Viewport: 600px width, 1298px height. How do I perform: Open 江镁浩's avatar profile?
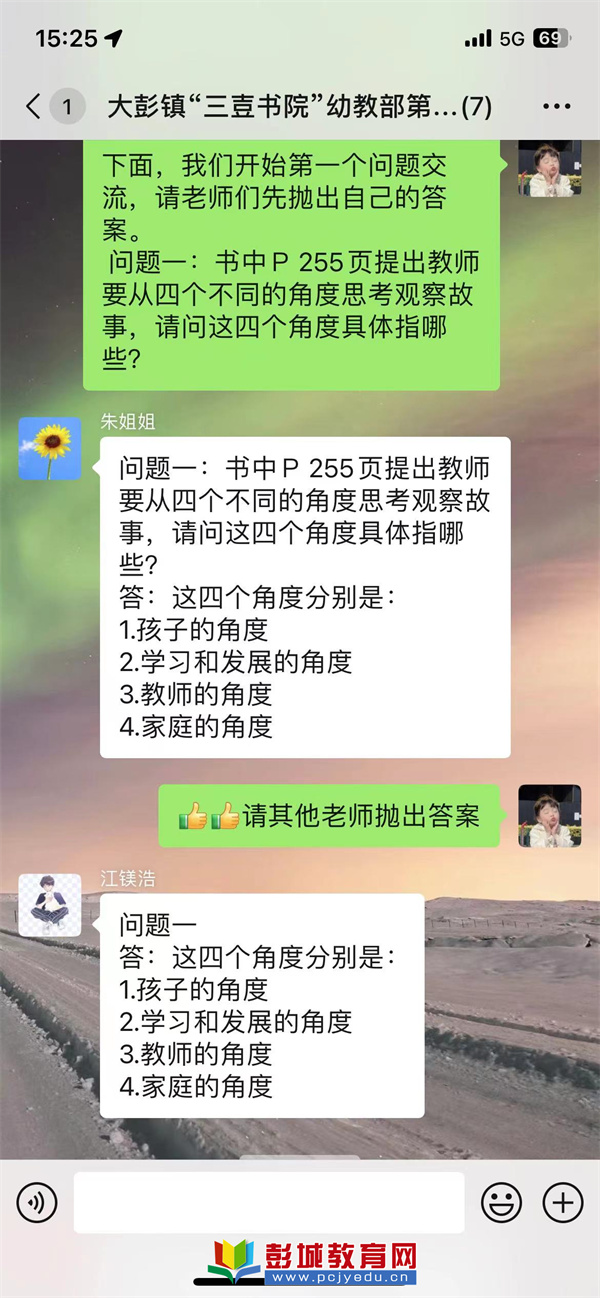pos(50,904)
